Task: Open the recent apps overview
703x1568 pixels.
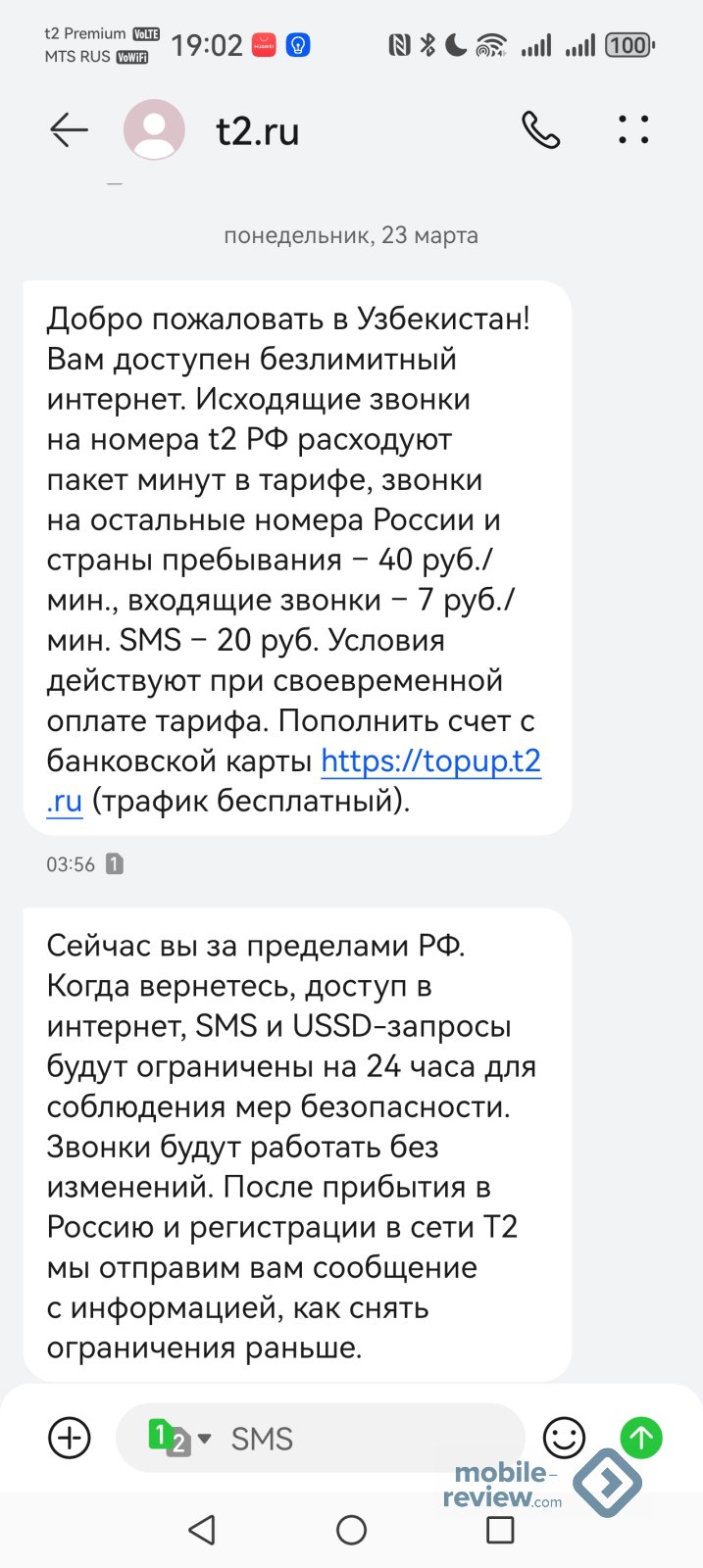Action: [500, 1530]
